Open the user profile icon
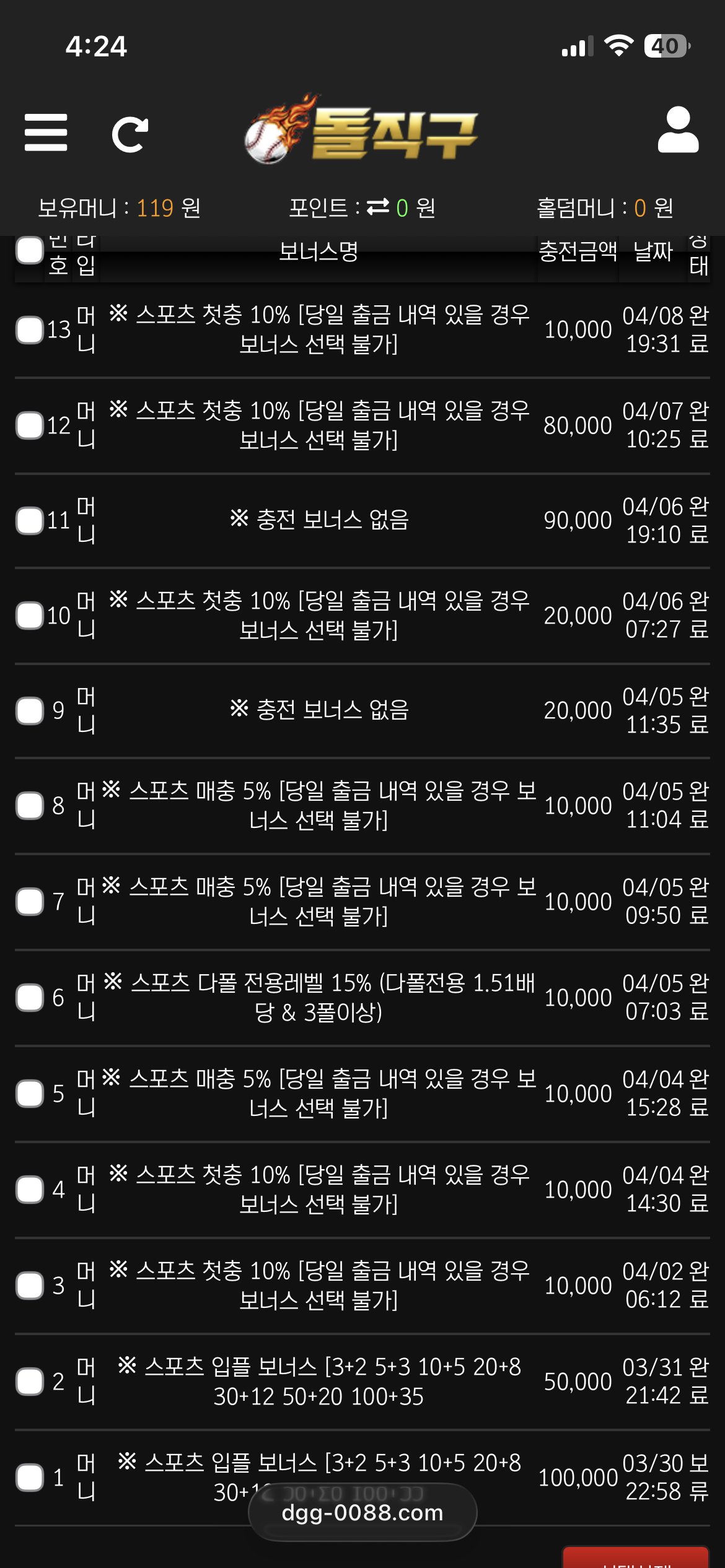 pyautogui.click(x=678, y=130)
